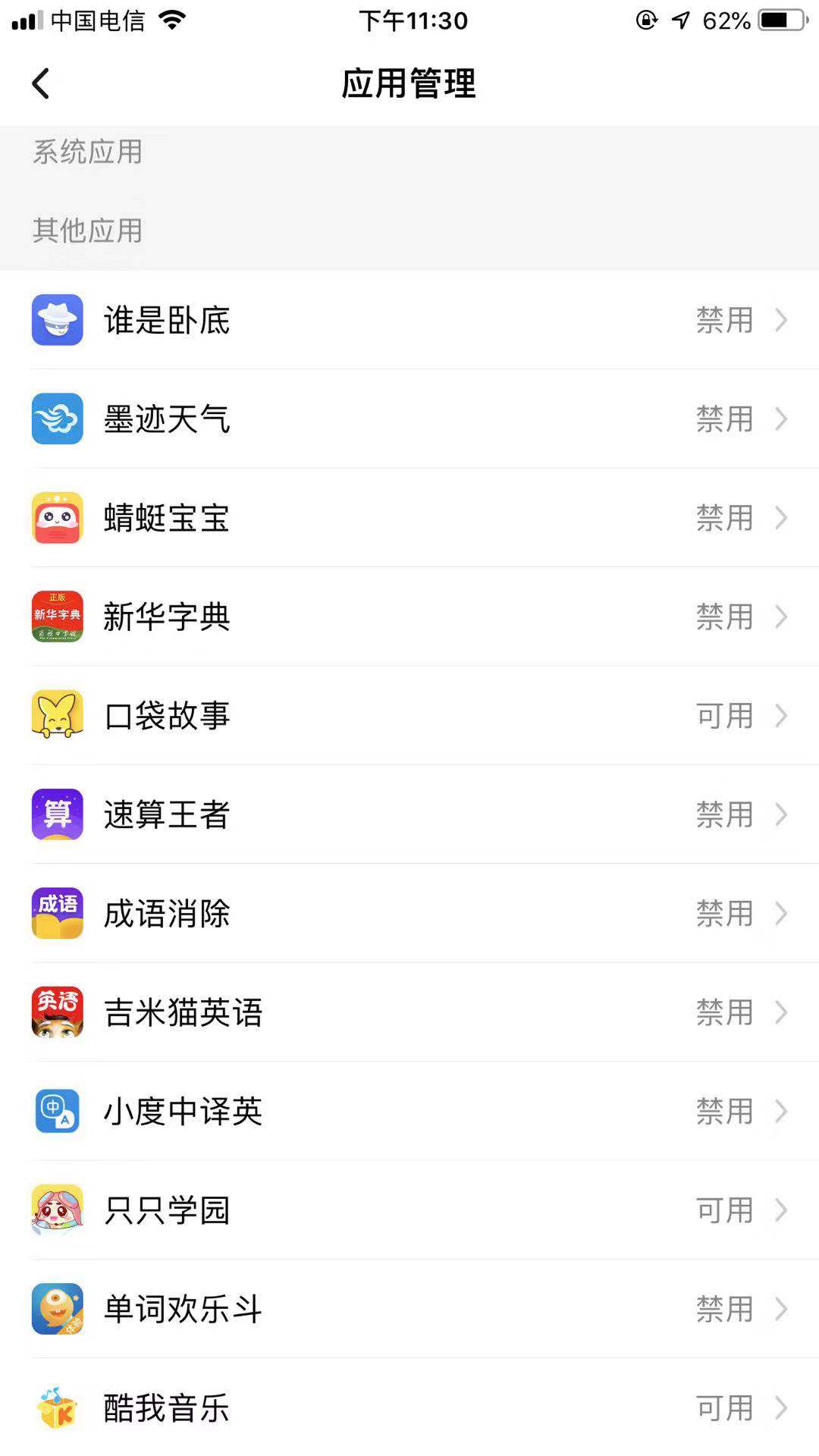Open the 其他应用 section
819x1456 pixels.
click(x=87, y=232)
